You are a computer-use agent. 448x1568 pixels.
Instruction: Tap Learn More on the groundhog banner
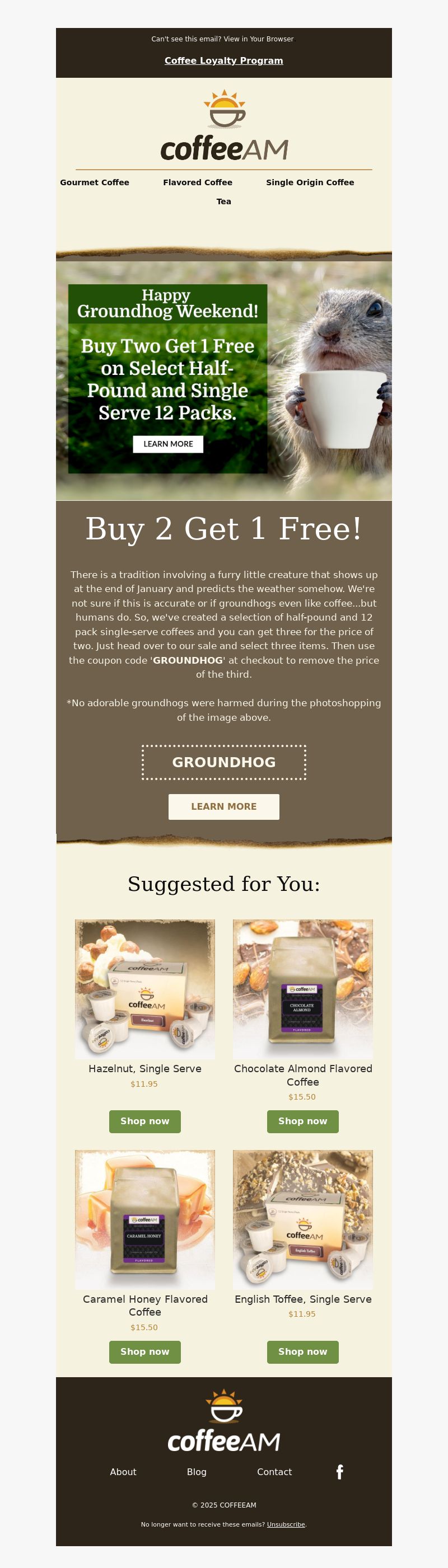pyautogui.click(x=168, y=444)
